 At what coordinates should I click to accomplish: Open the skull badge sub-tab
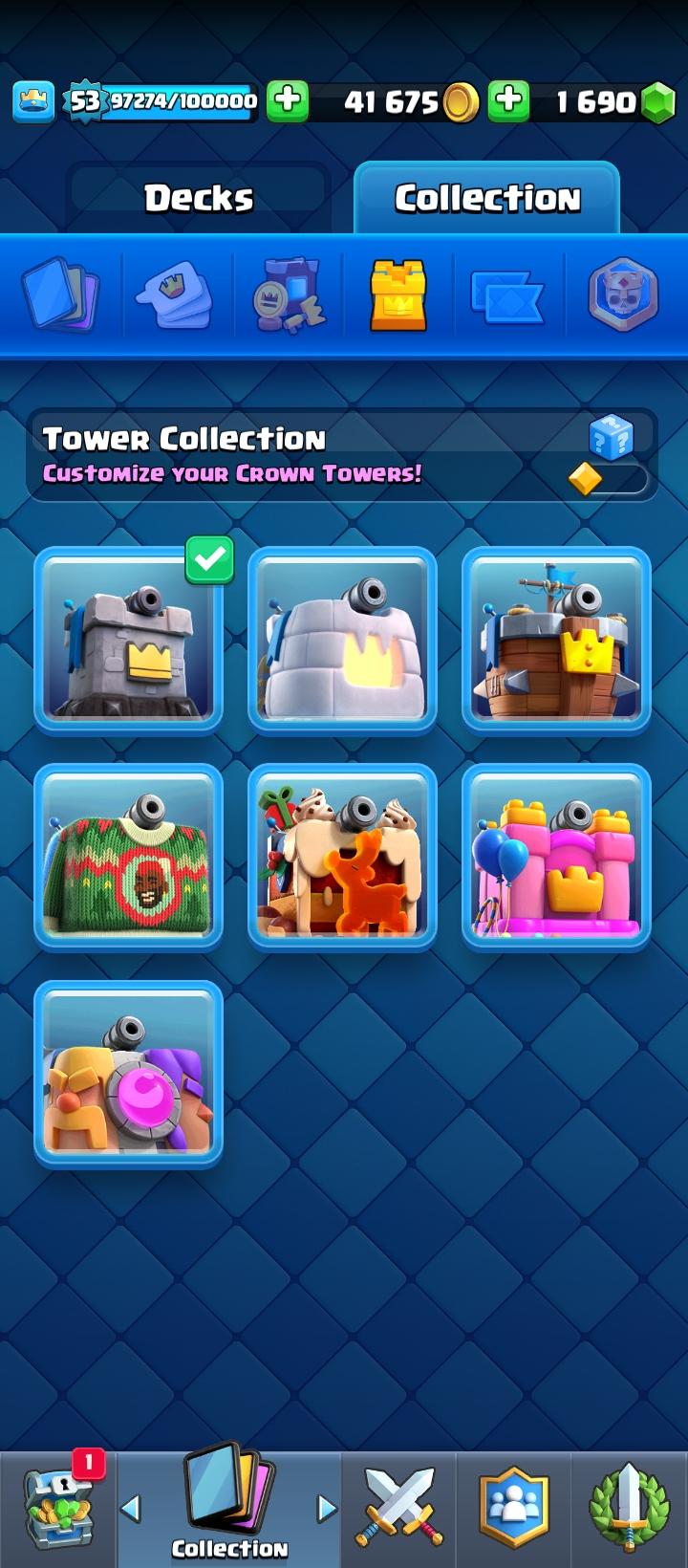point(623,294)
